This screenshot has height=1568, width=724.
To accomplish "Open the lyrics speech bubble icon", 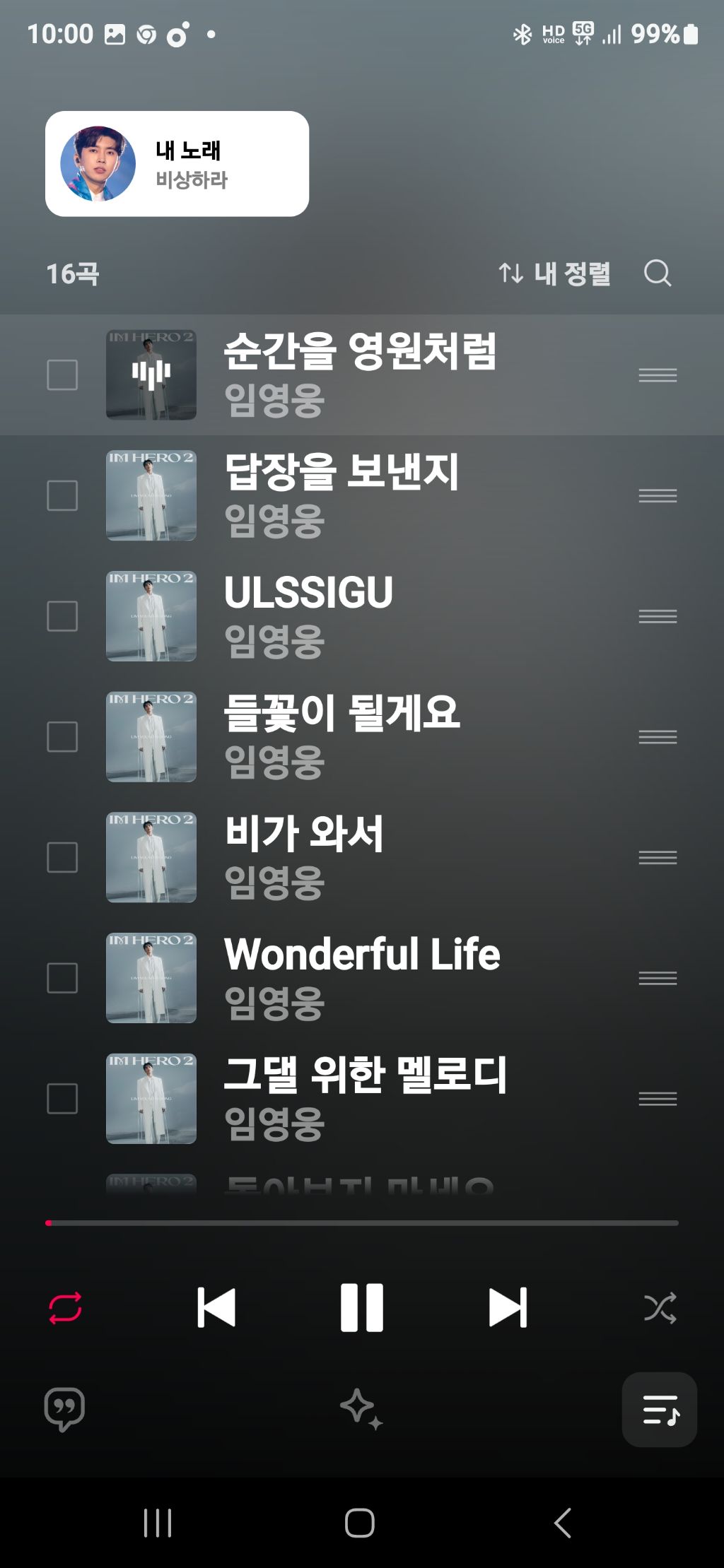I will pyautogui.click(x=64, y=1409).
